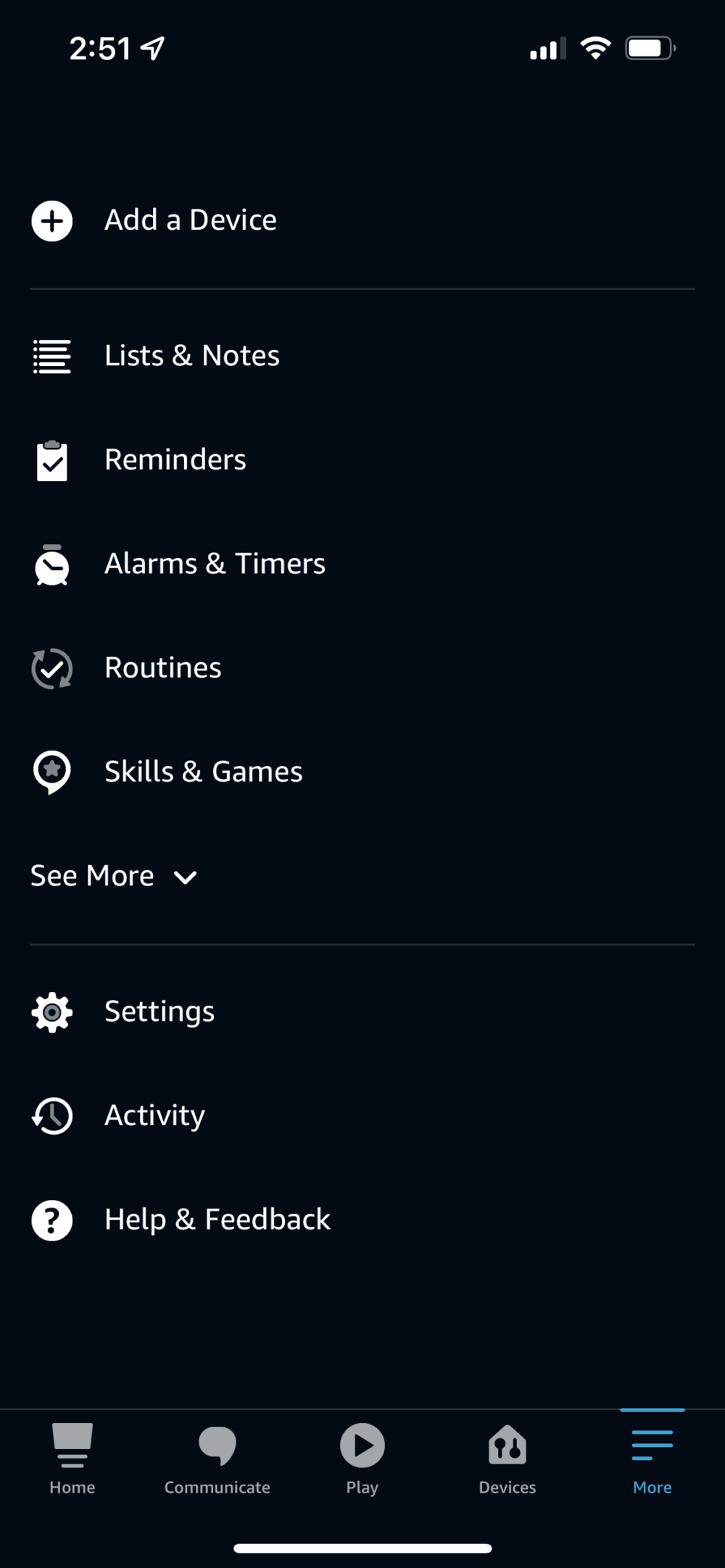Tap the Reminders clipboard icon

51,460
